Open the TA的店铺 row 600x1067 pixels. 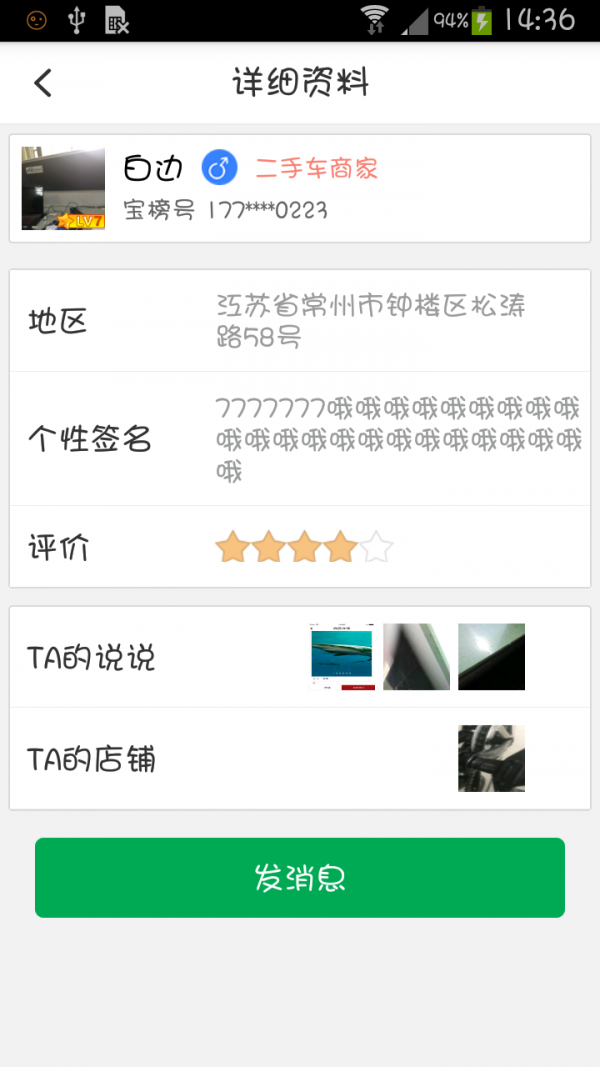click(x=299, y=759)
